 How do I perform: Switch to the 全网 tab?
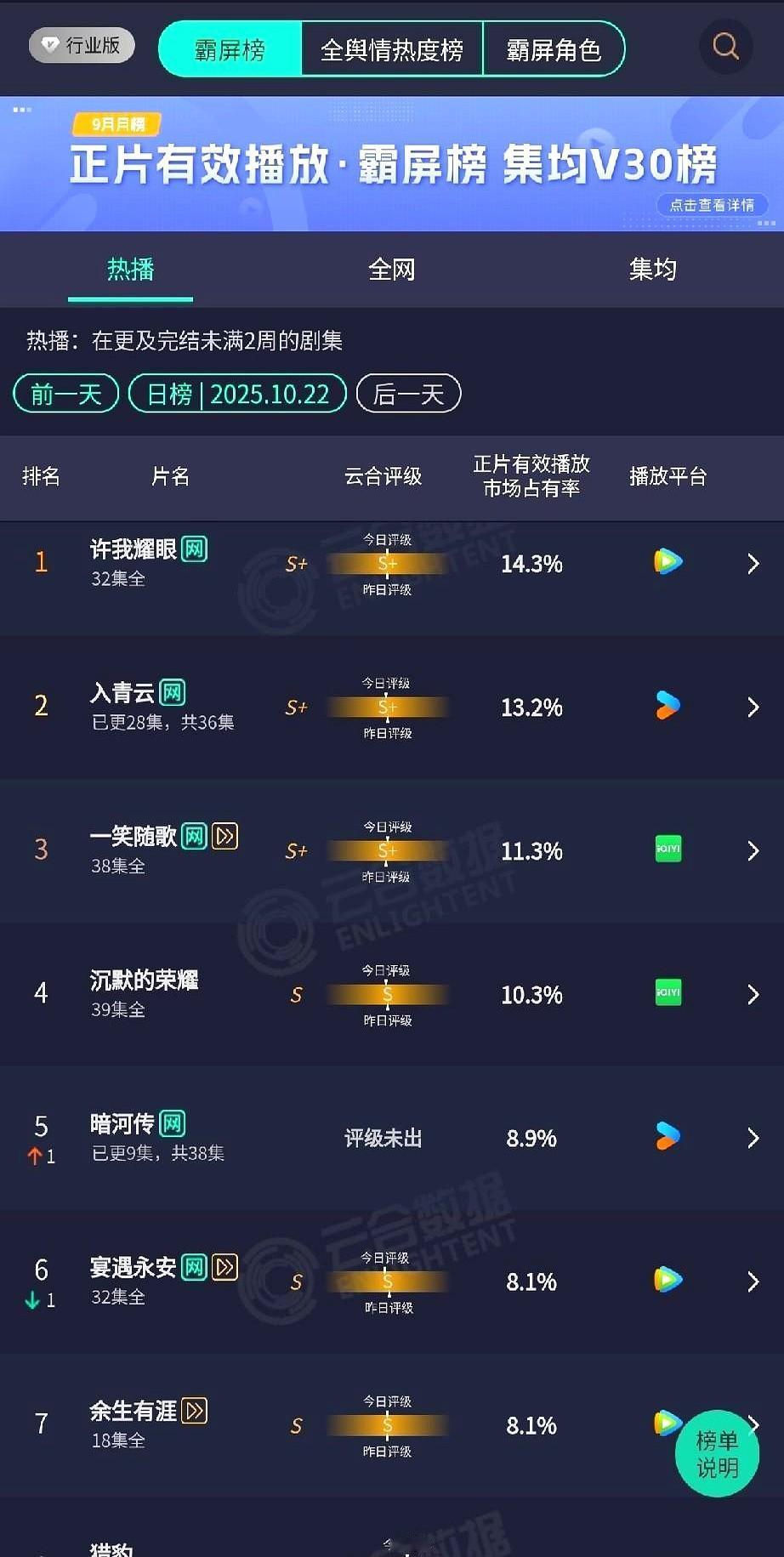(391, 270)
